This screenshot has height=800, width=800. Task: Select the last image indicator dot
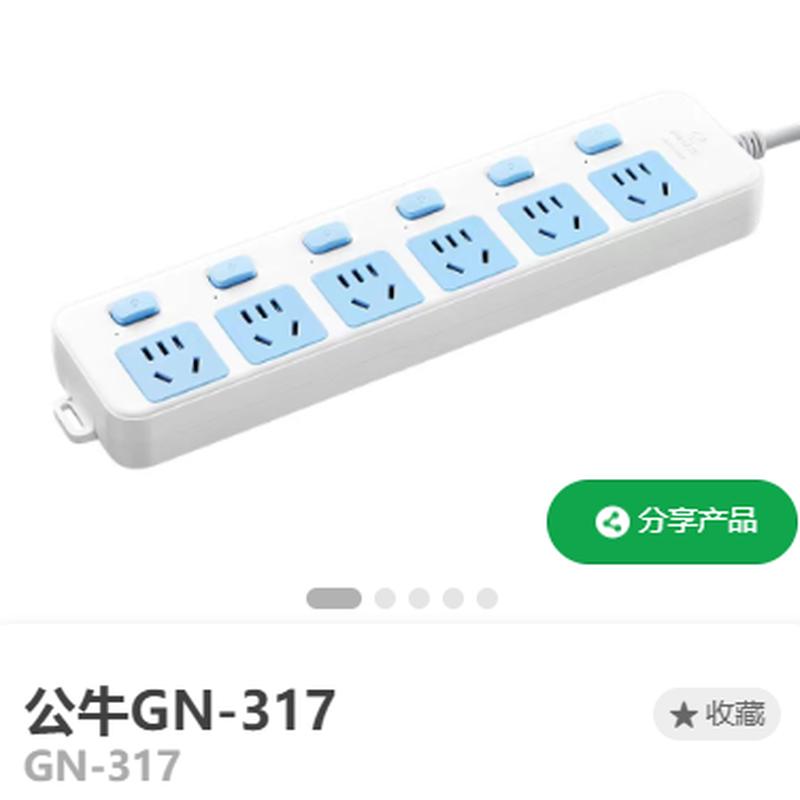(487, 598)
